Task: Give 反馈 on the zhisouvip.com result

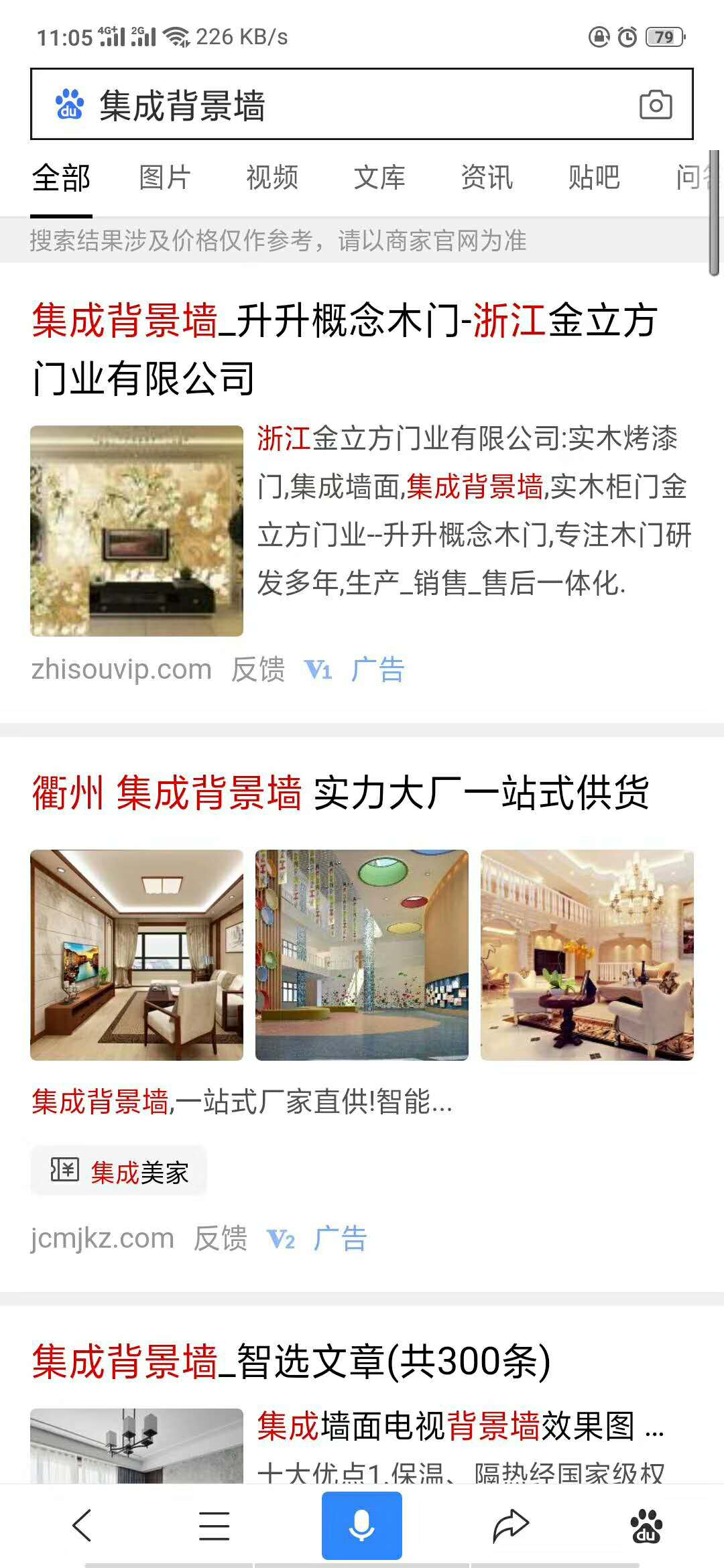Action: click(258, 669)
